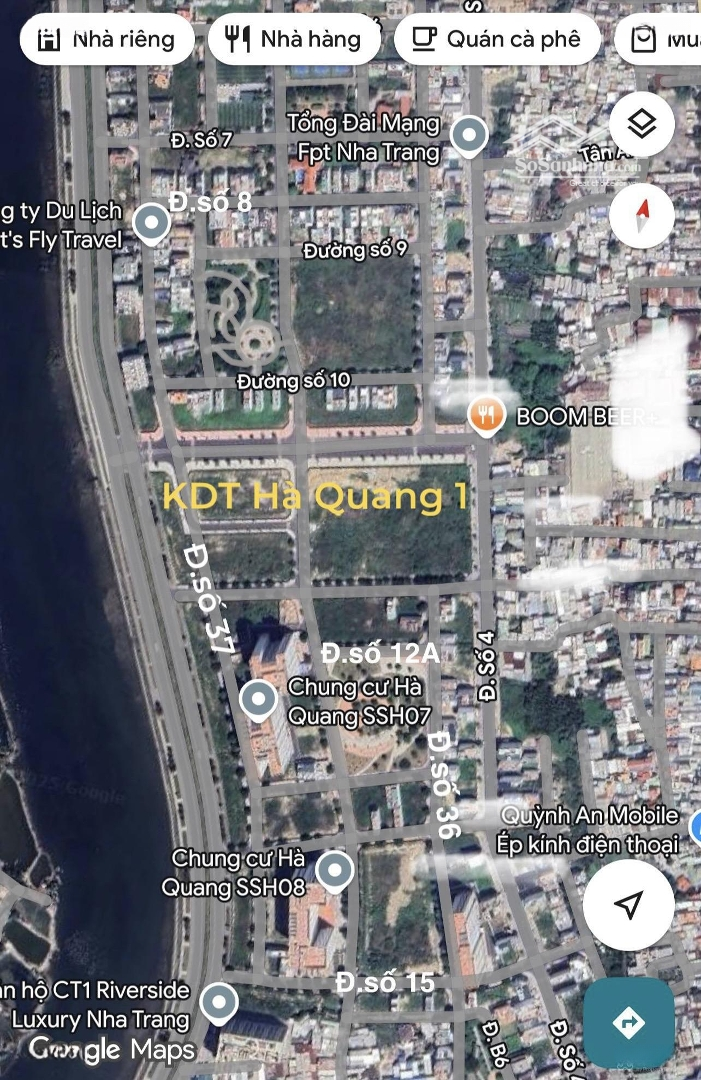701x1080 pixels.
Task: Select the Chung cư Hà Quang SSH07 pin
Action: pos(259,699)
